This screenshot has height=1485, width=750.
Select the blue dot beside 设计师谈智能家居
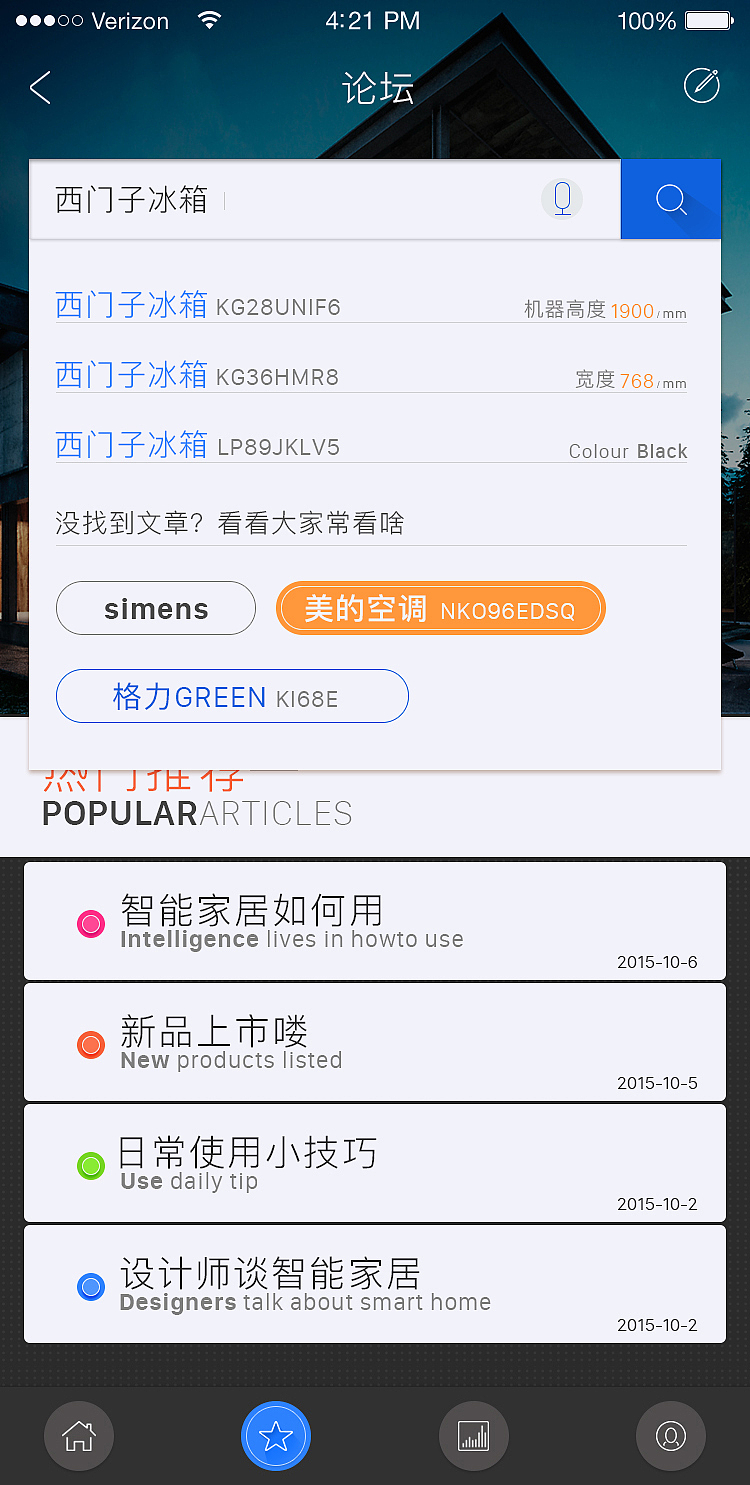(91, 1287)
